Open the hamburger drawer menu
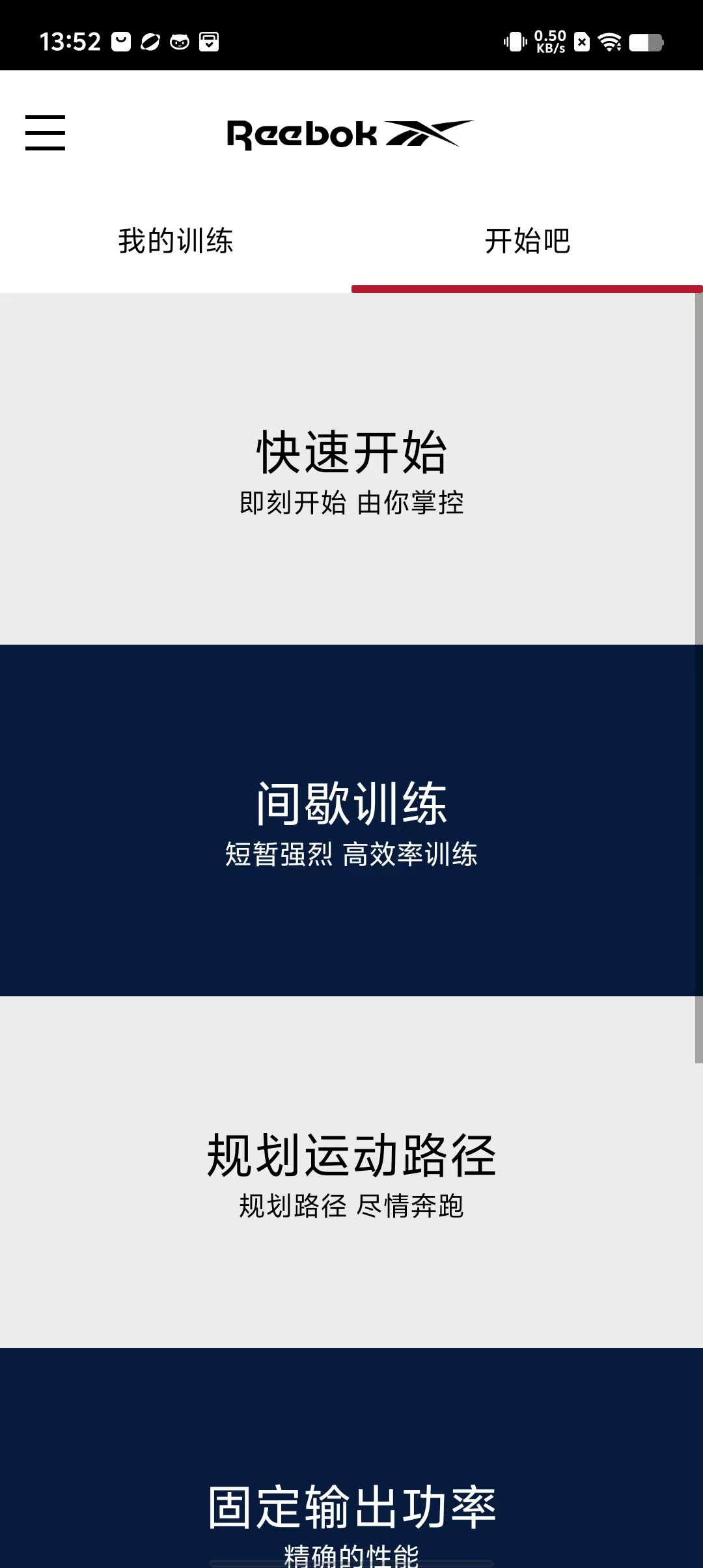This screenshot has height=1568, width=703. [x=45, y=133]
